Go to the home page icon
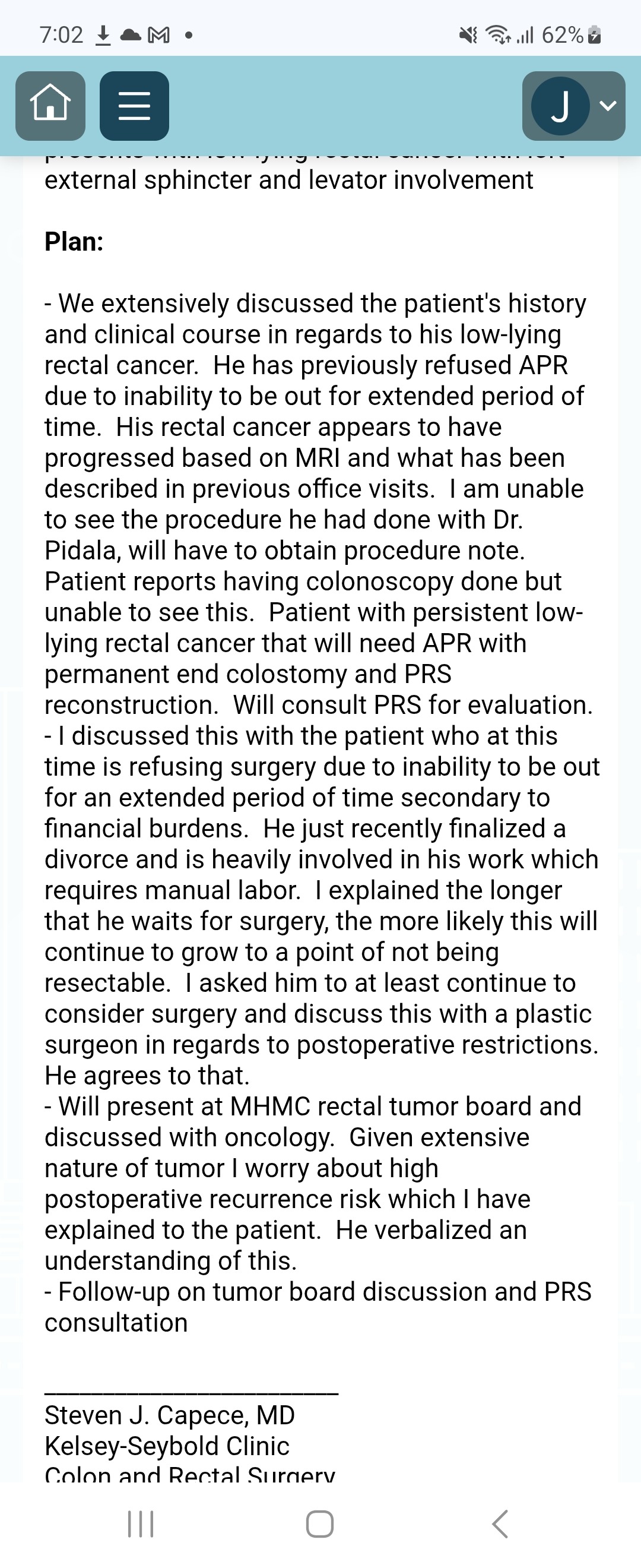Screen dimensions: 641x1568 tap(50, 106)
